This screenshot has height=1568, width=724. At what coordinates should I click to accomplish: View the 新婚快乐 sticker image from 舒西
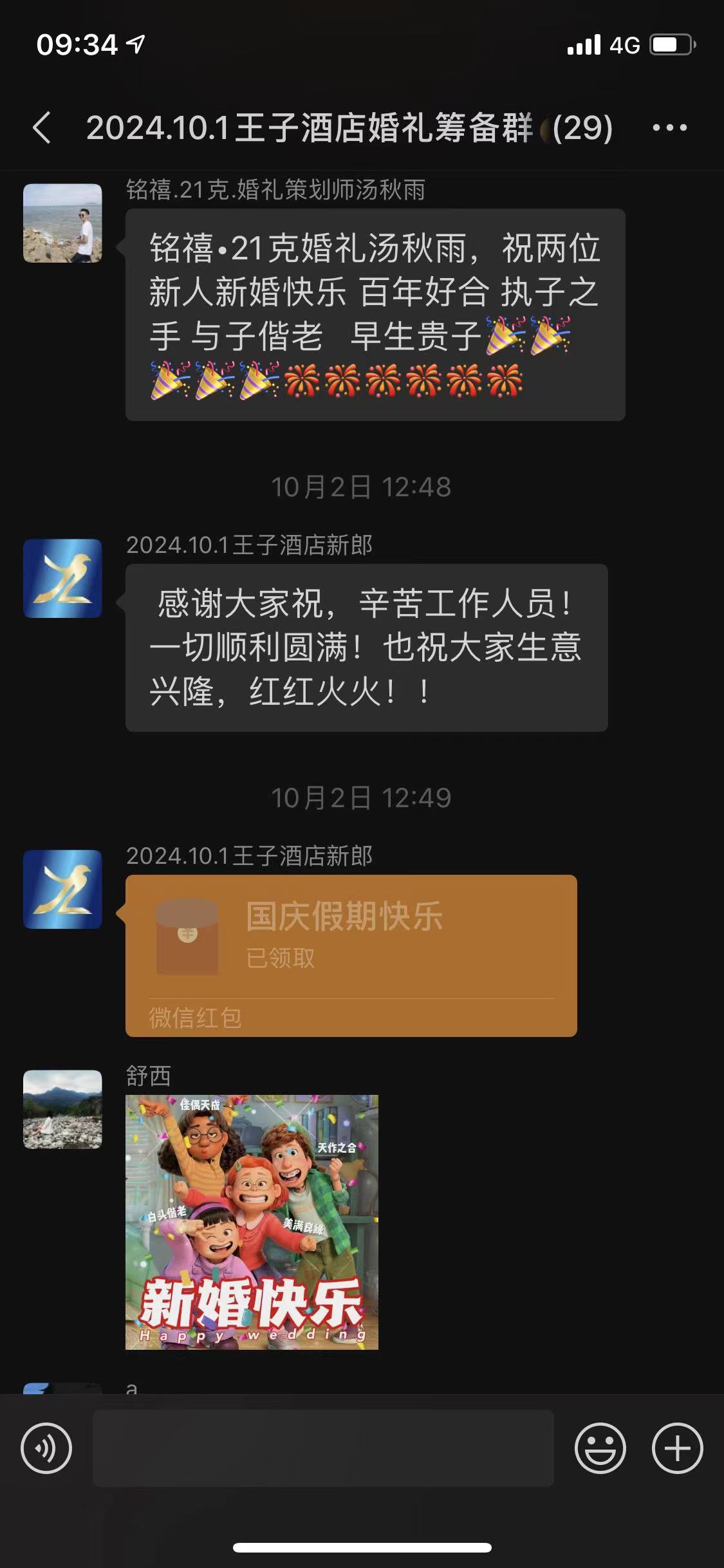coord(252,1222)
